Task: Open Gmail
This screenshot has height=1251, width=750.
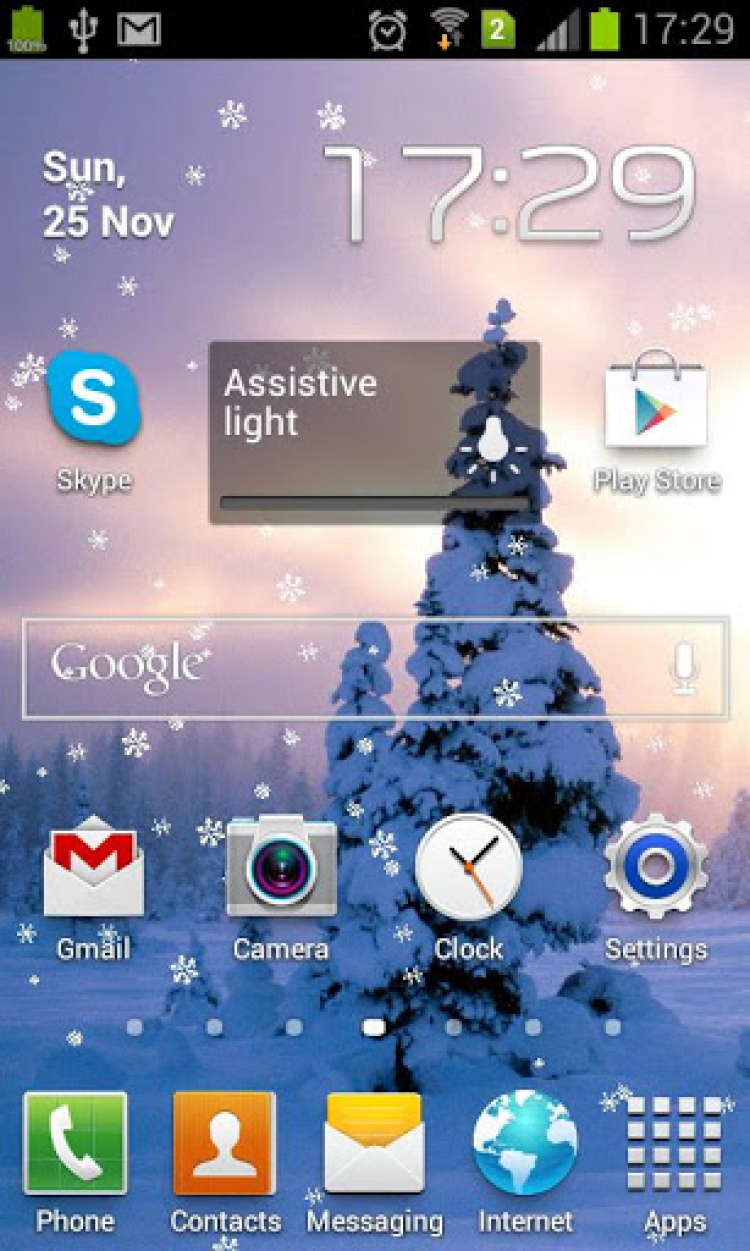Action: [94, 867]
